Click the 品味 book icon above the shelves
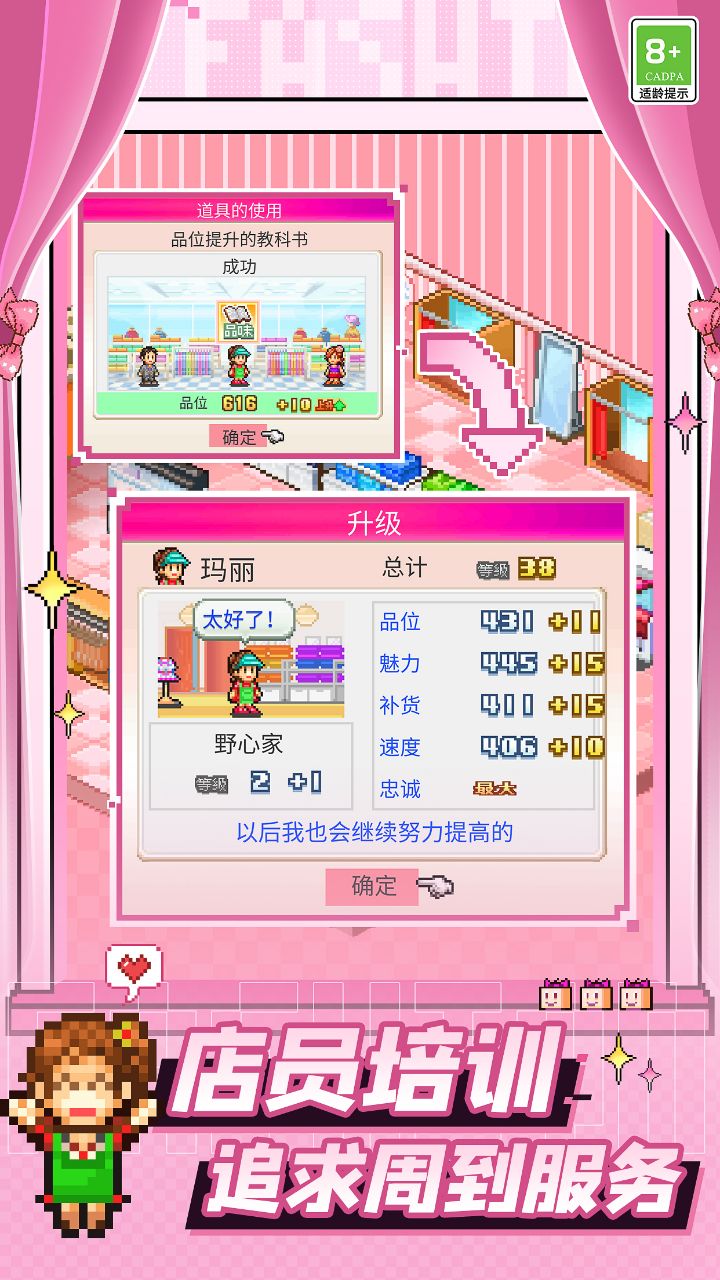720x1280 pixels. click(x=239, y=322)
